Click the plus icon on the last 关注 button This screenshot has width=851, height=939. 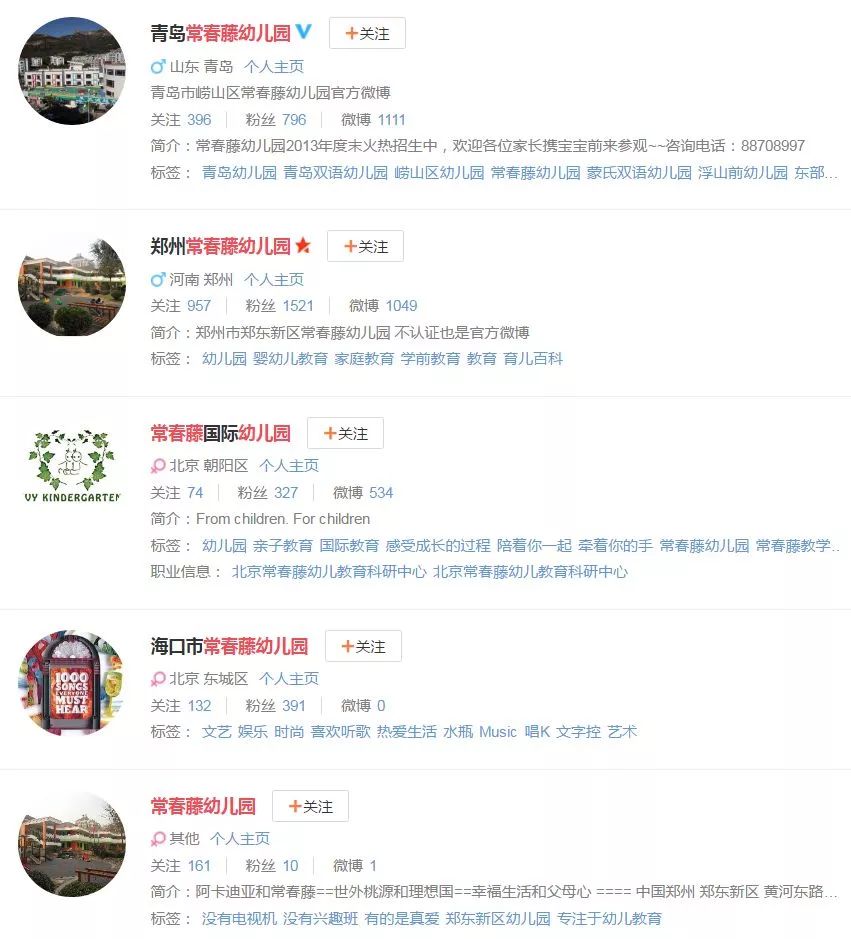pos(293,805)
